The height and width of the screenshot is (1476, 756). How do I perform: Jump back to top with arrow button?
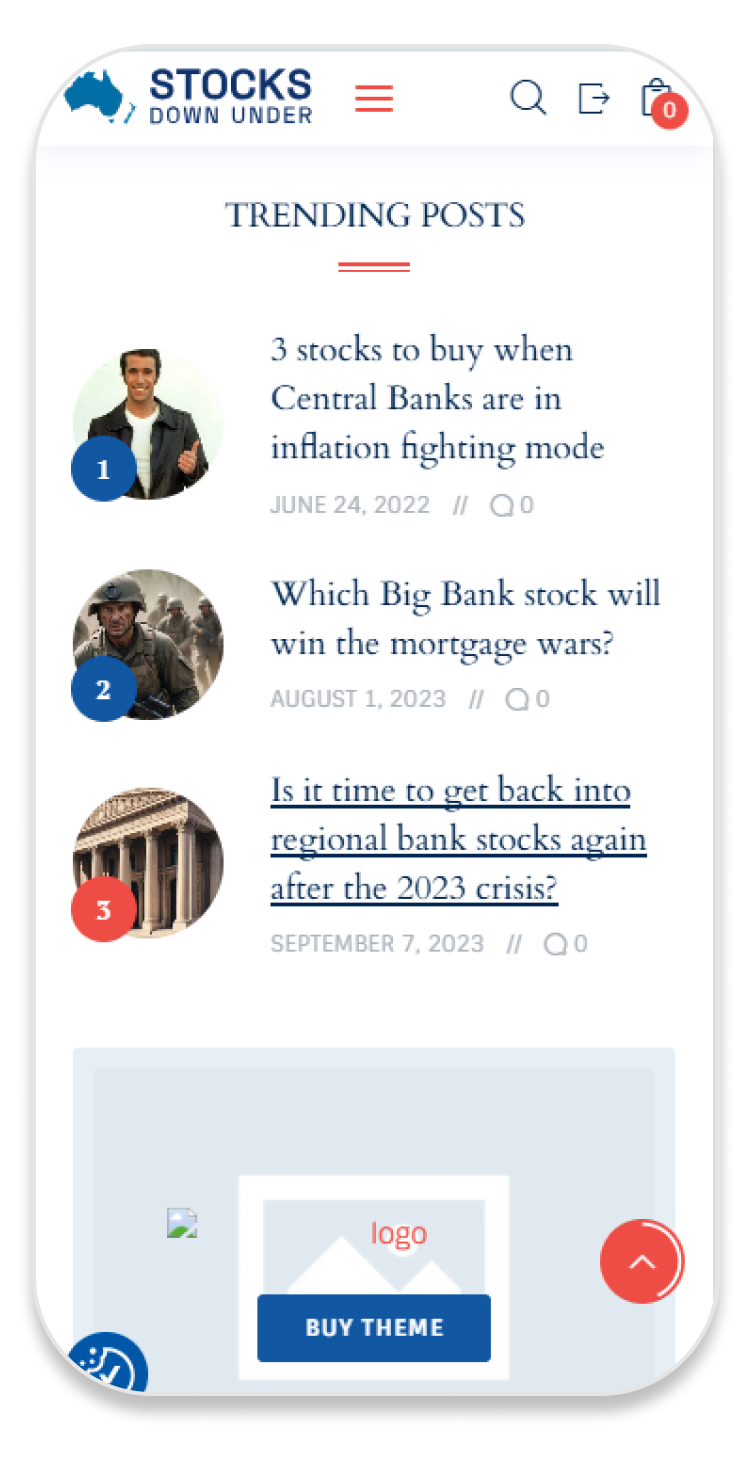click(x=642, y=1262)
